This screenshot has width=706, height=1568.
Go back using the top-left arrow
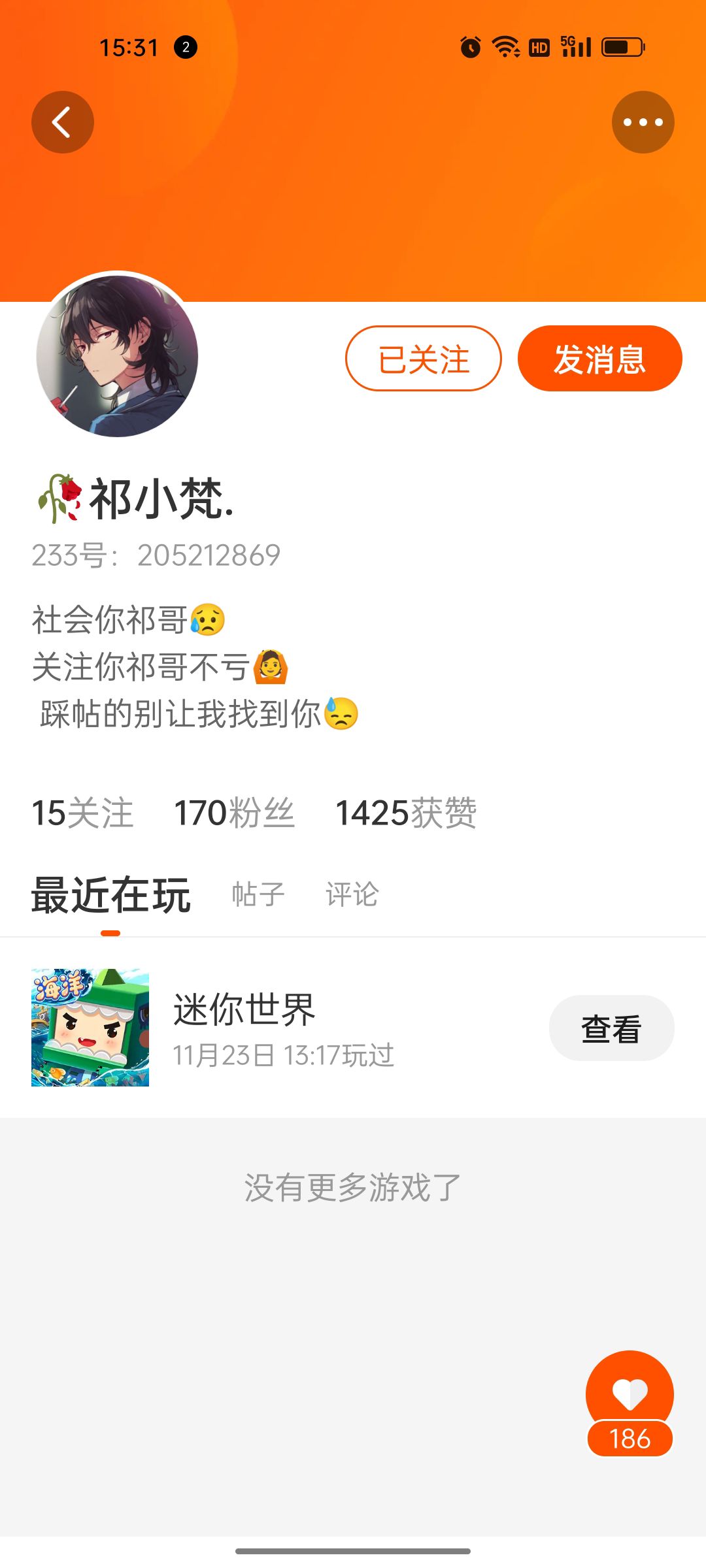pyautogui.click(x=63, y=122)
